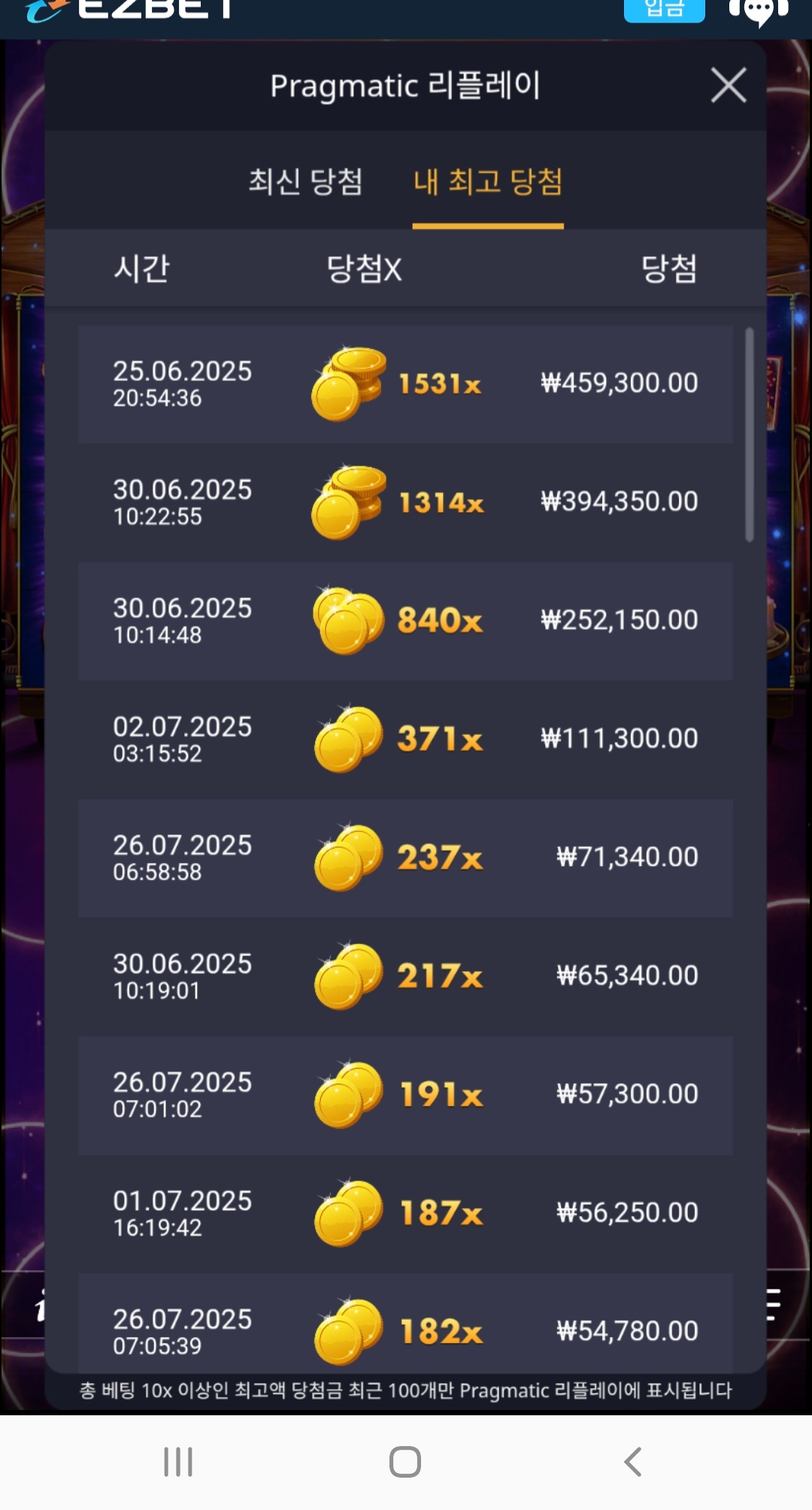Open the 371x win replay

coord(405,739)
